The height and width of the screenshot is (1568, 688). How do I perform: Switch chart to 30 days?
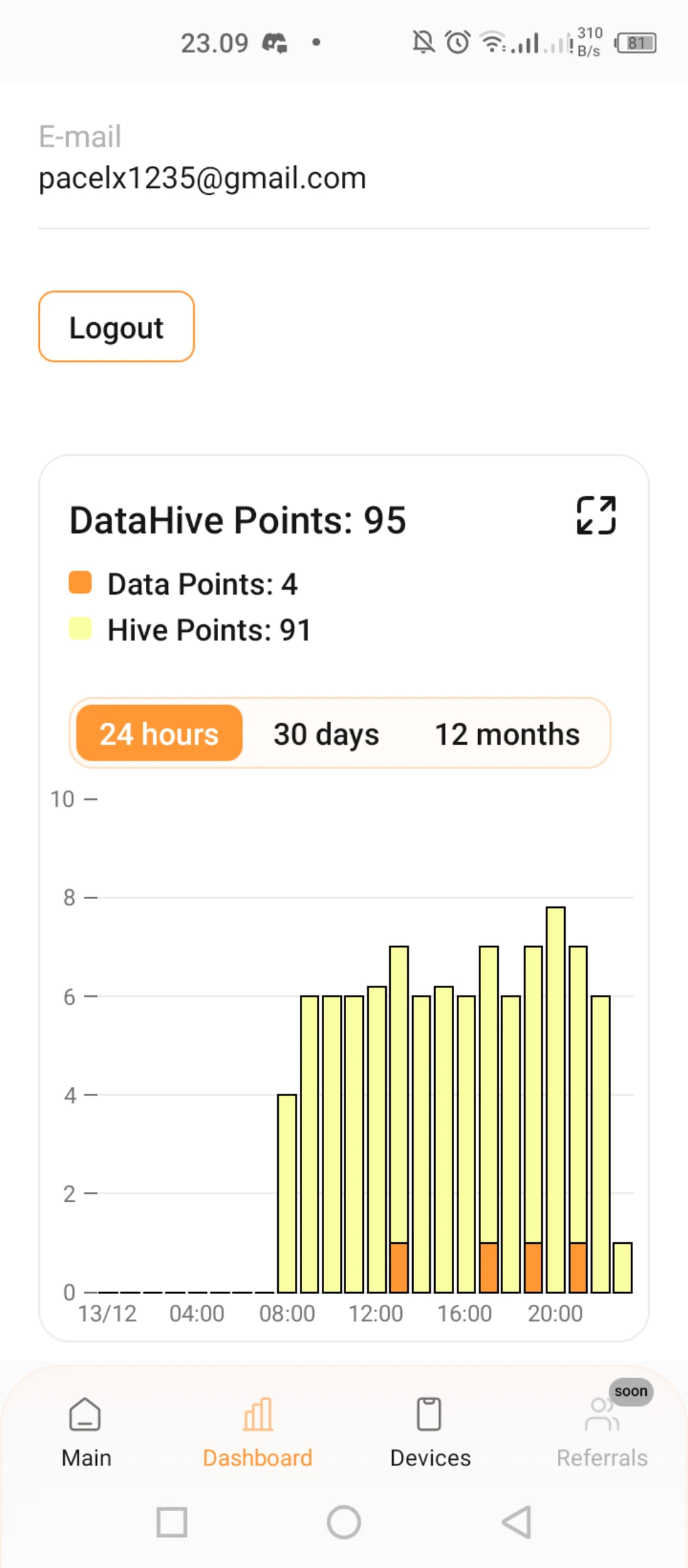pyautogui.click(x=326, y=734)
